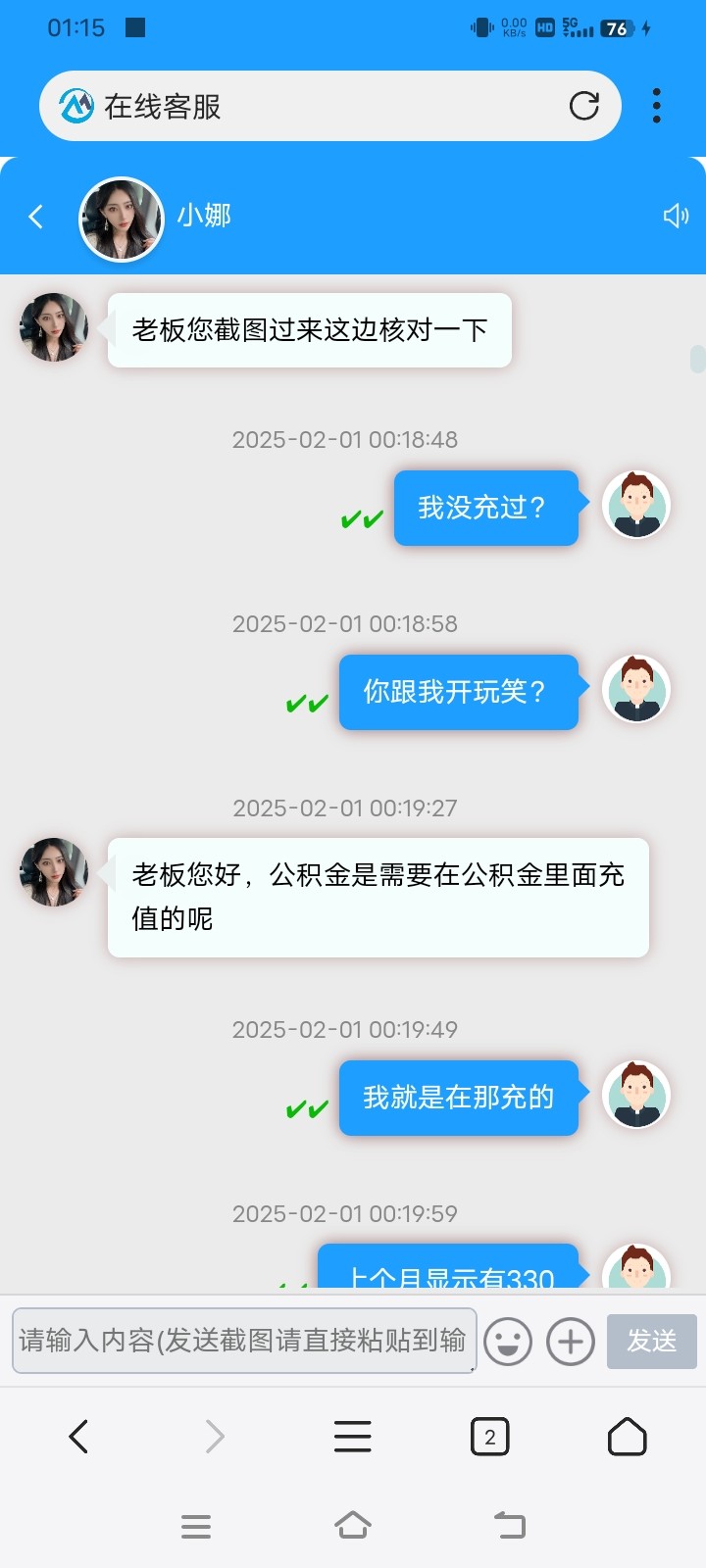Tap the 发送 send button
This screenshot has height=1568, width=706.
point(652,1341)
